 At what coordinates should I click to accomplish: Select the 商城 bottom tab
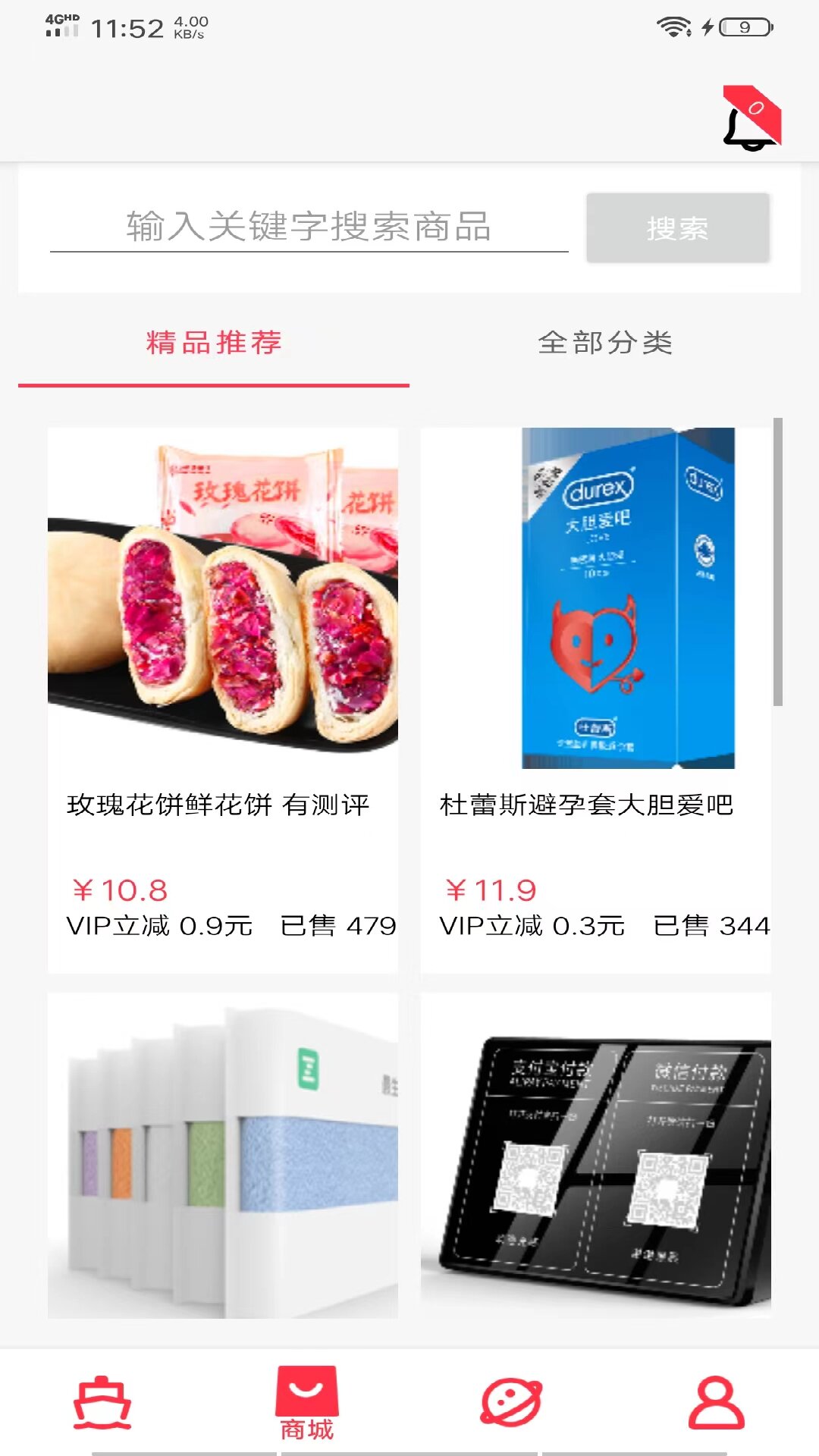(307, 1403)
